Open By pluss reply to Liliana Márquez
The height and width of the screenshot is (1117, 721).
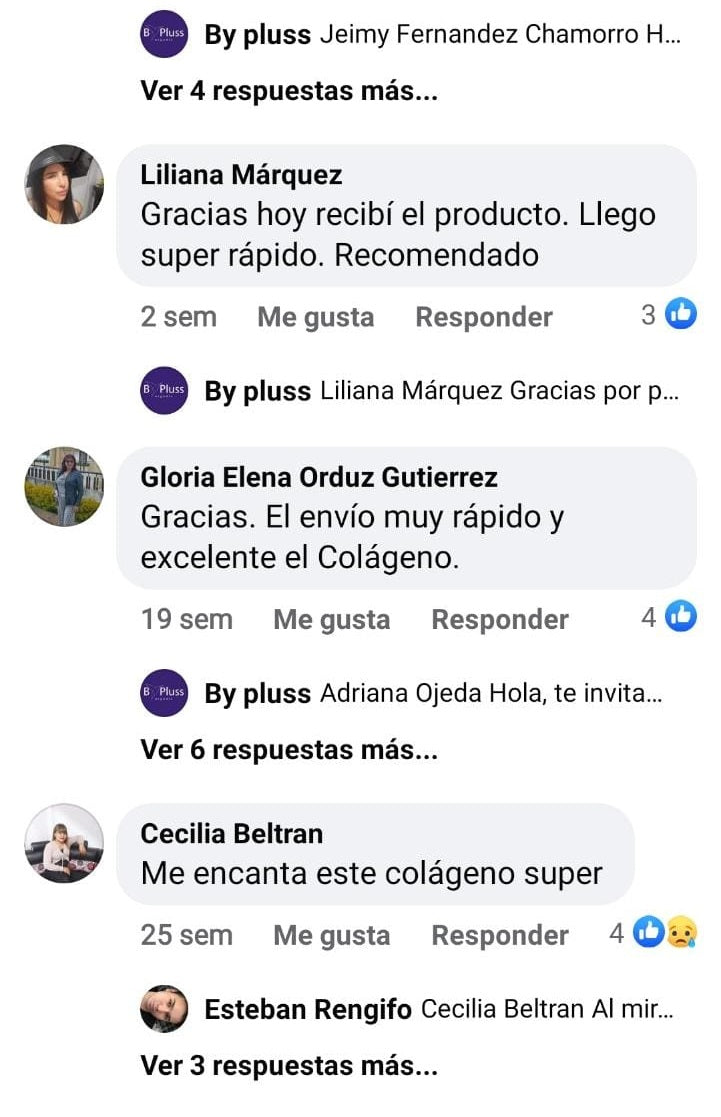(x=440, y=391)
